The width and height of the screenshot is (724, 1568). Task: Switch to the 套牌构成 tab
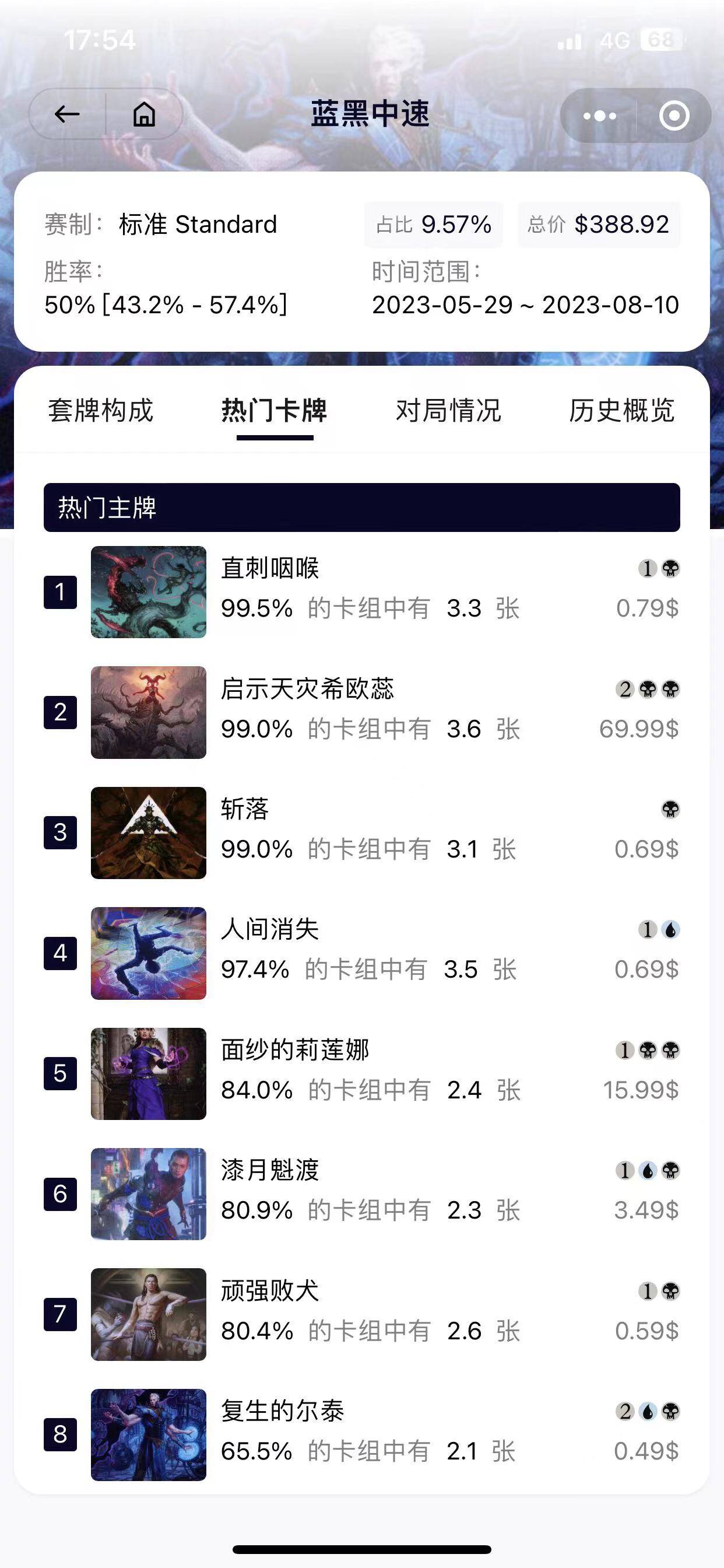click(x=100, y=411)
